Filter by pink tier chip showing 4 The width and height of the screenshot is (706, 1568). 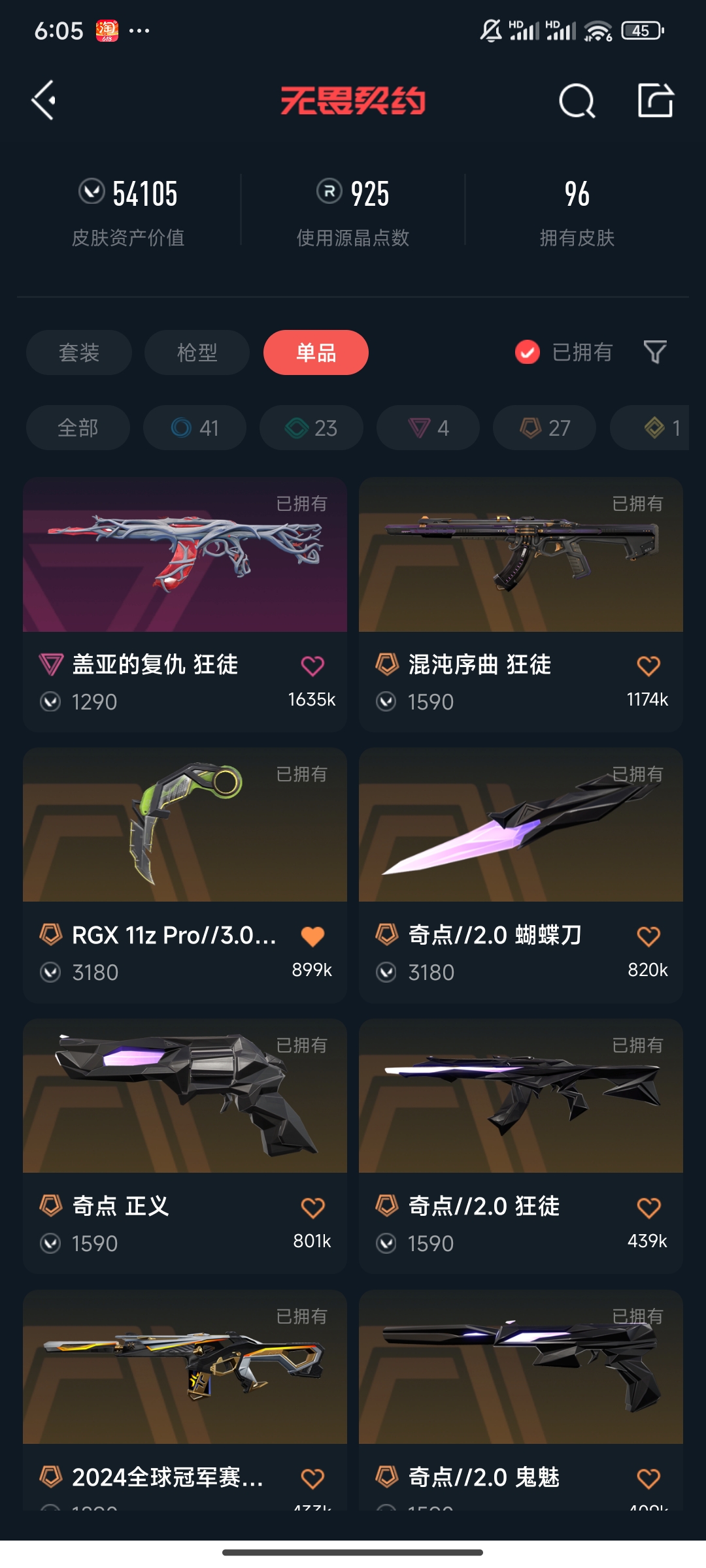428,428
